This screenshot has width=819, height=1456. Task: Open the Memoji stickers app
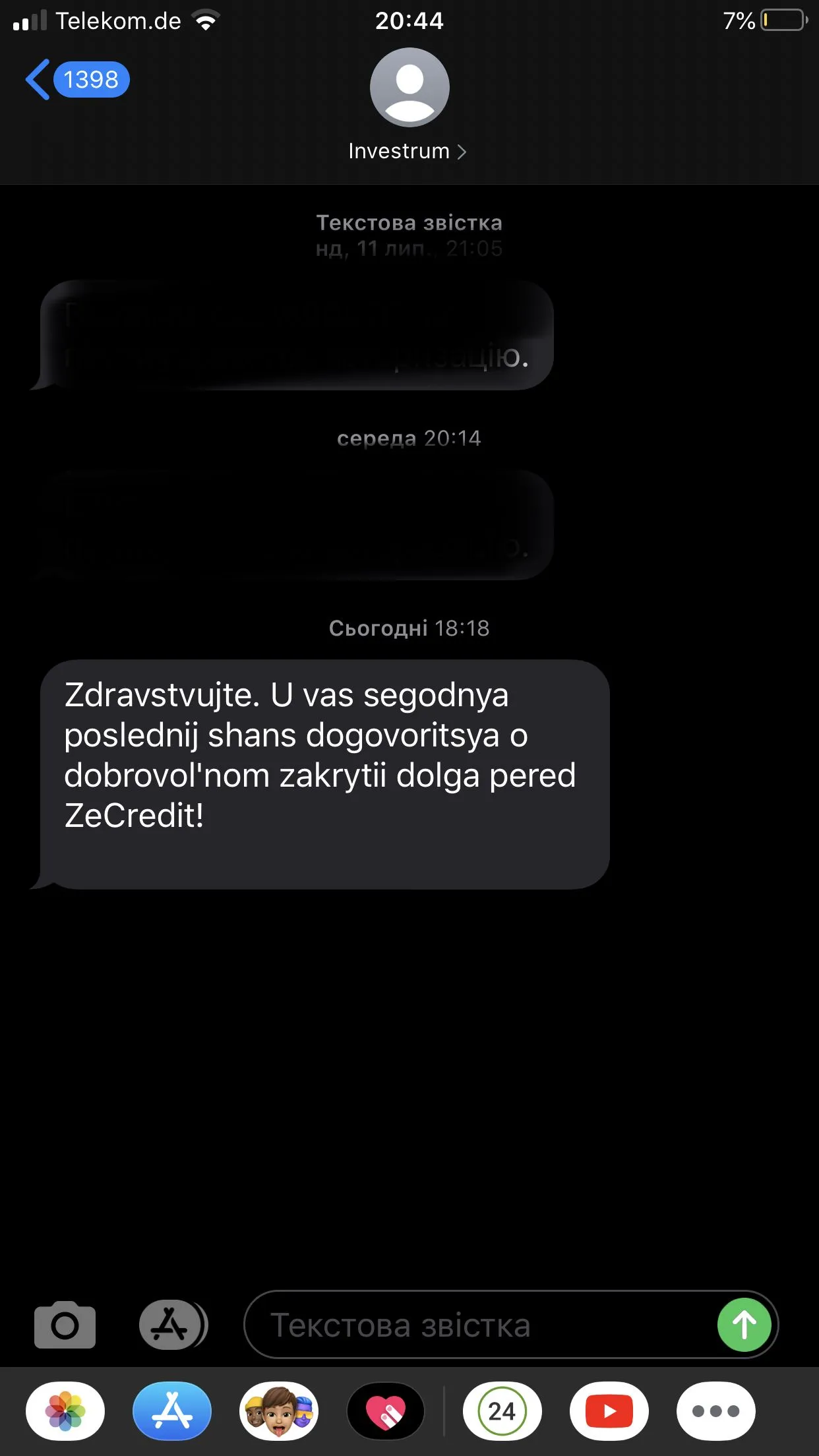[279, 1411]
